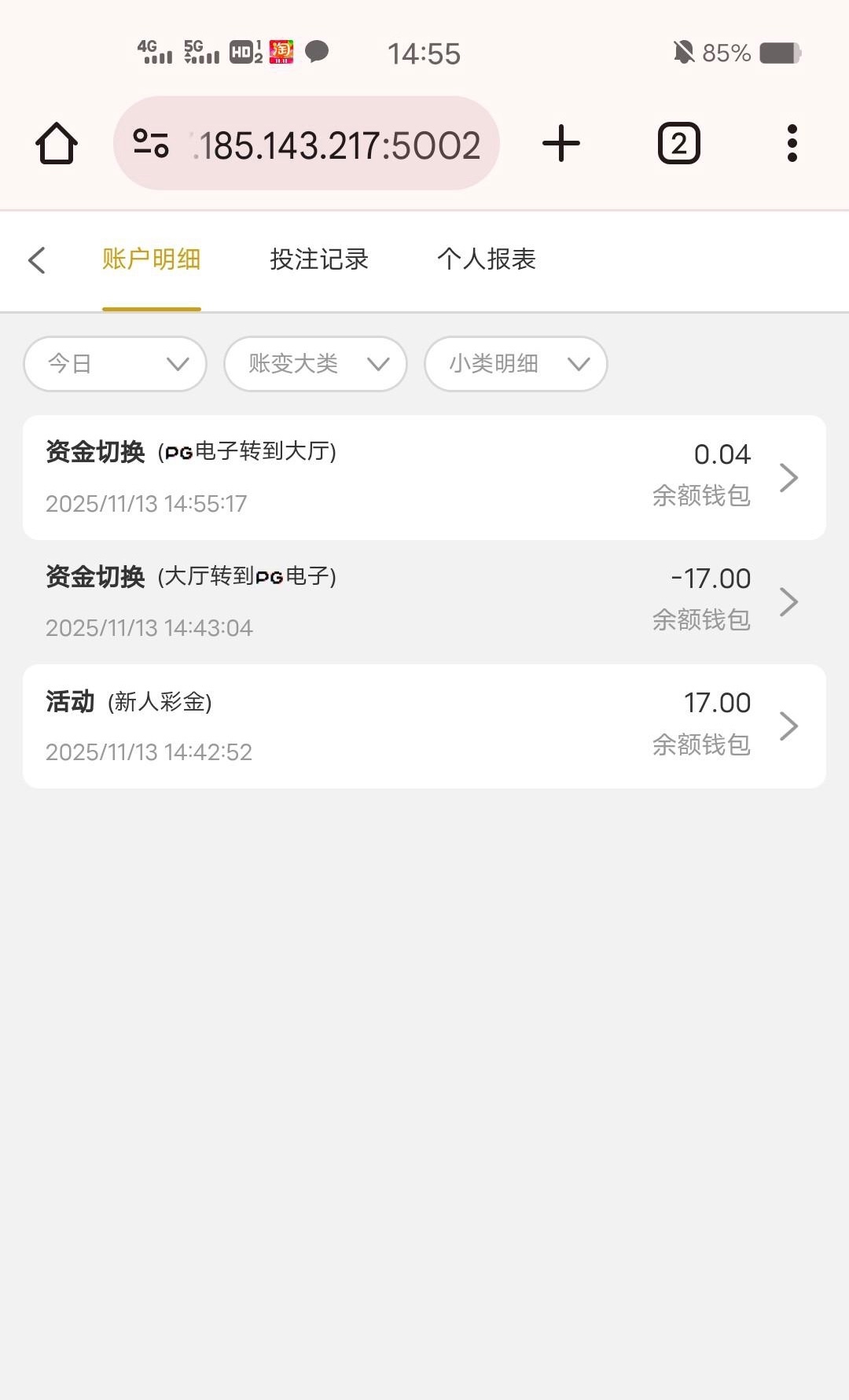Screen dimensions: 849x1400
Task: Open the 新人彩金 17.00 activity record
Action: click(424, 726)
